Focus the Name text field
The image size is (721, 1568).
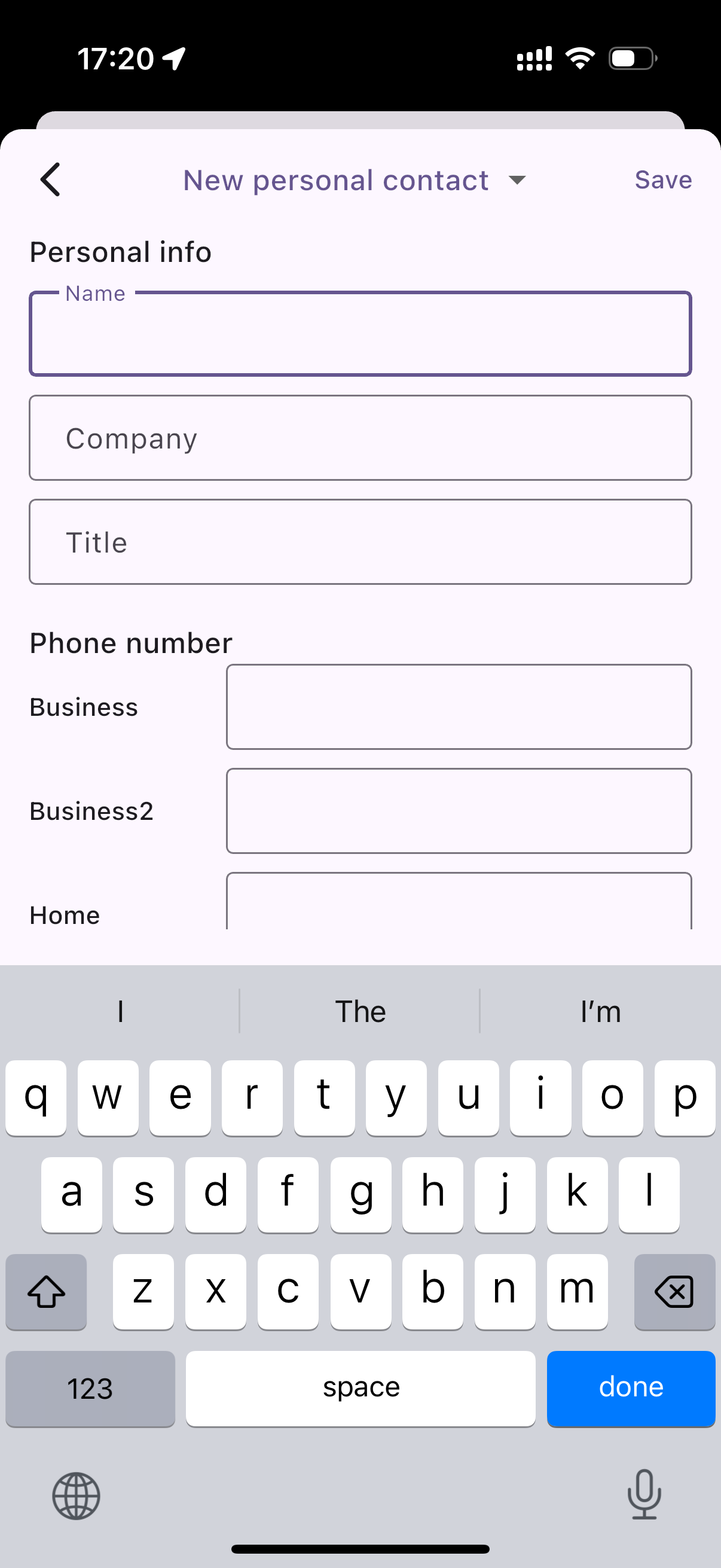(360, 334)
